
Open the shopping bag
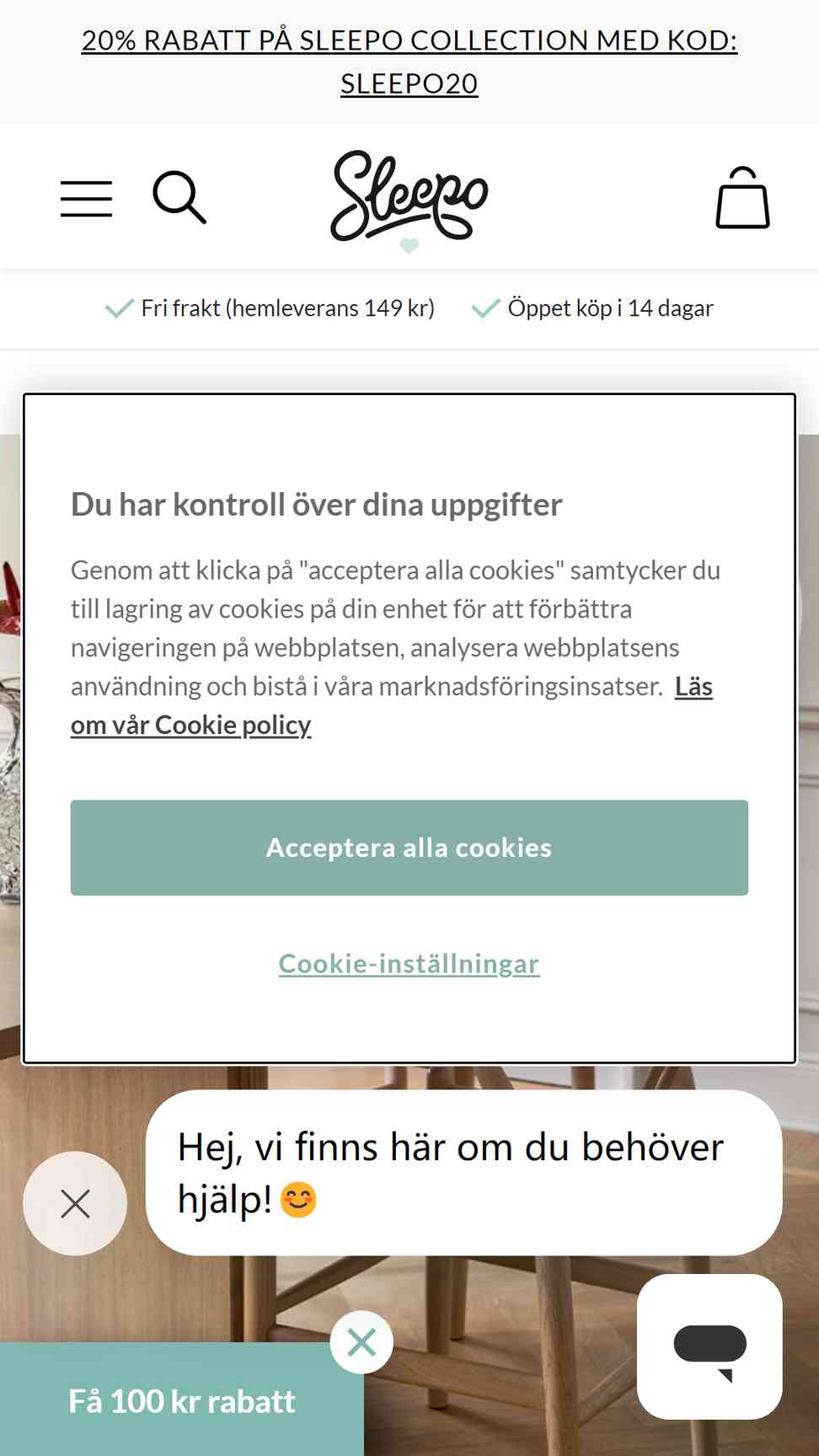742,198
